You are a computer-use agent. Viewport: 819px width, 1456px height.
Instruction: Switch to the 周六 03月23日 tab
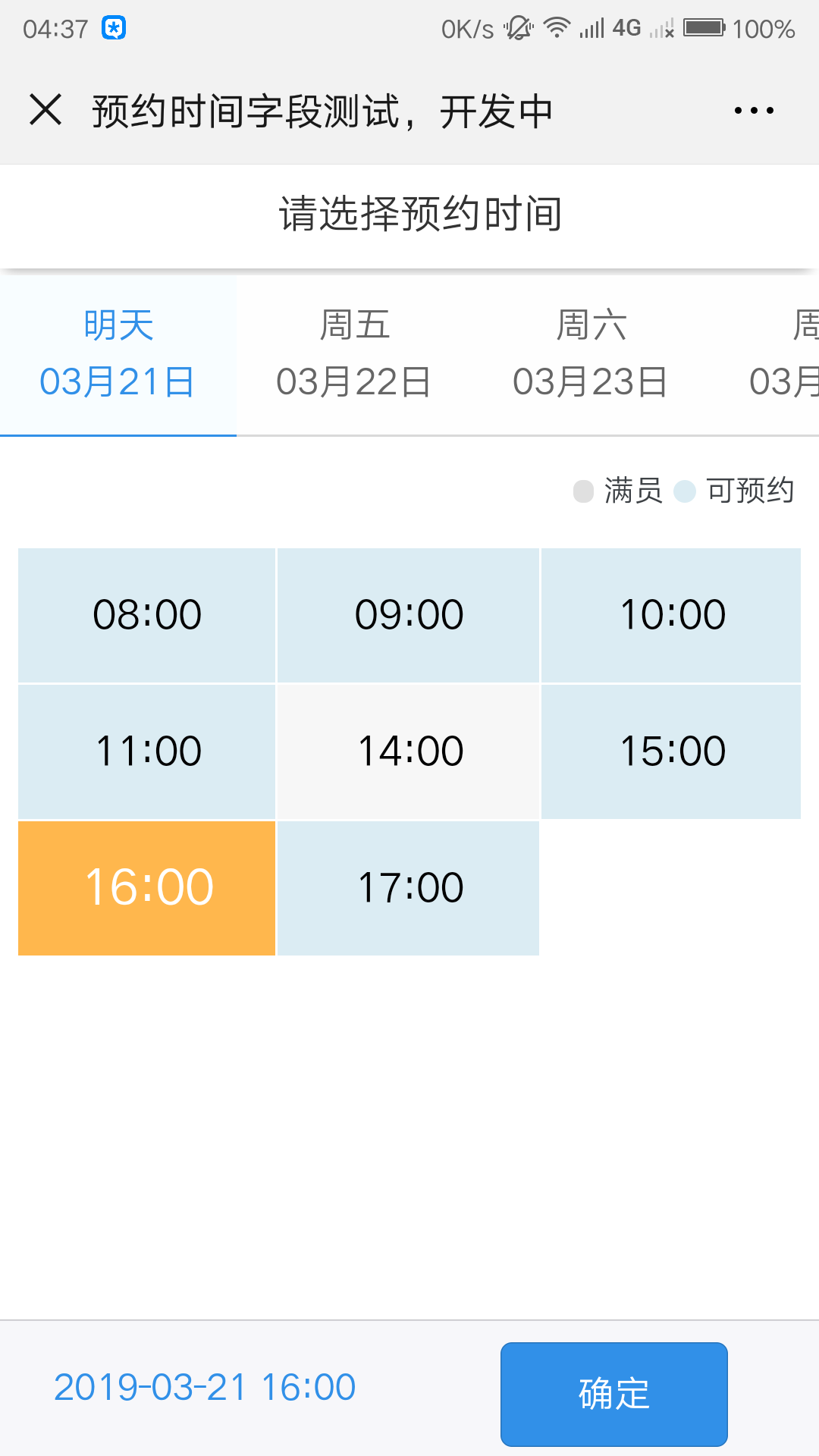pos(591,355)
